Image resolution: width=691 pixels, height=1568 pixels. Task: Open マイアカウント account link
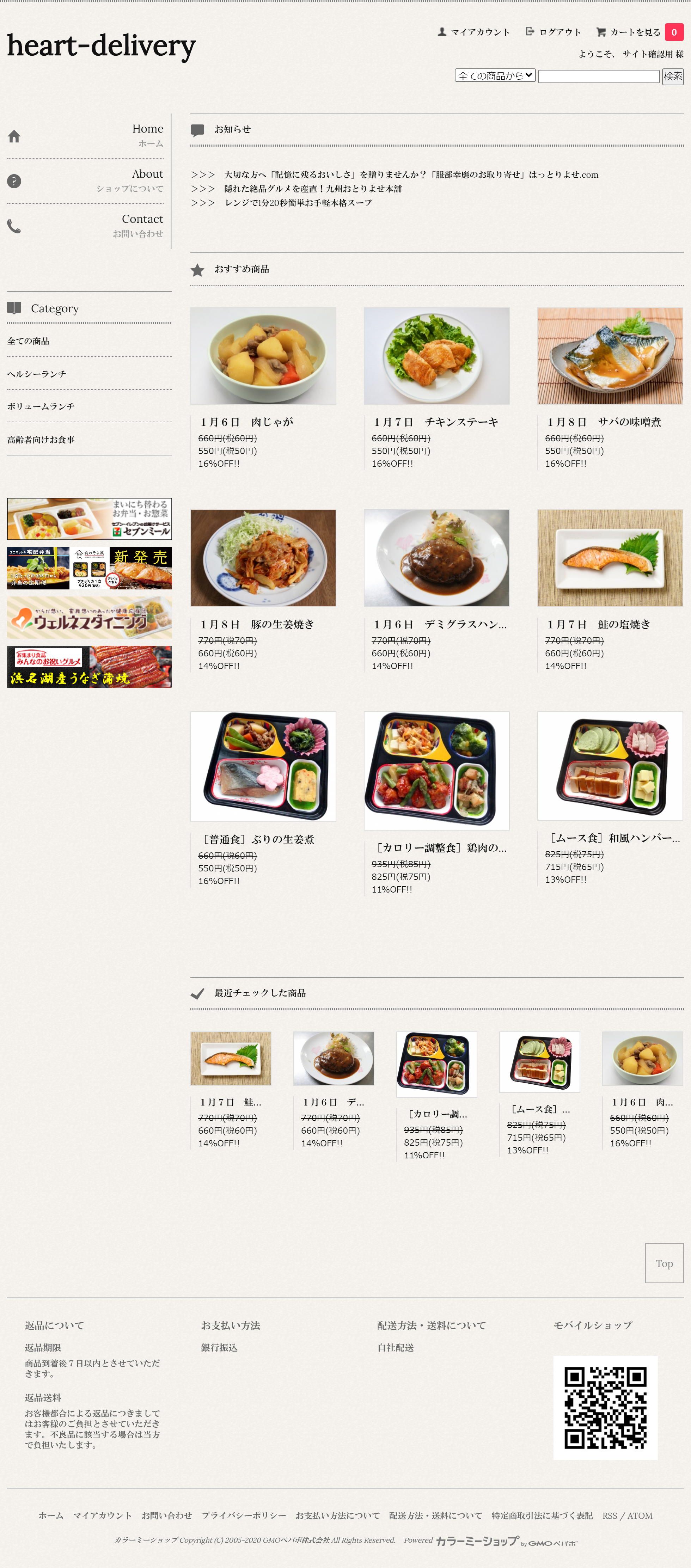coord(474,32)
